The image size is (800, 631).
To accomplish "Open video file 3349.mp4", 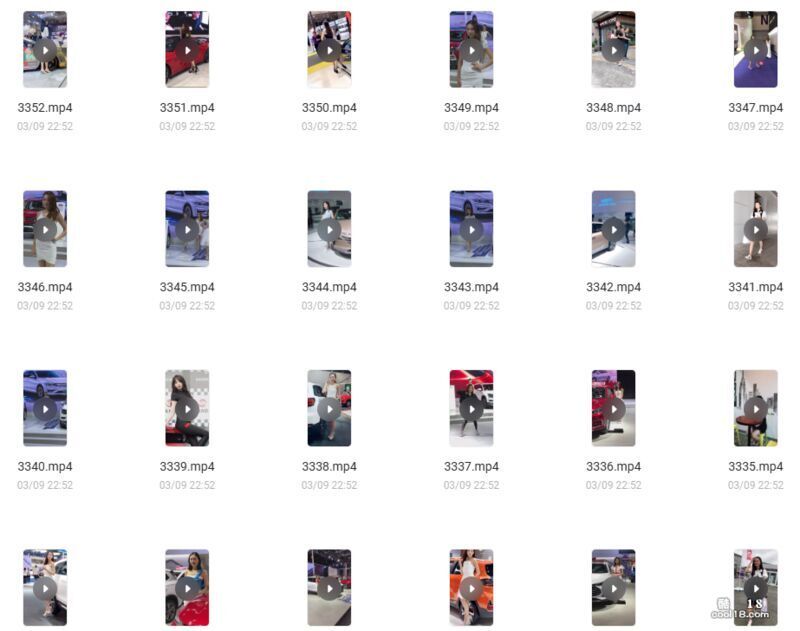I will 471,50.
